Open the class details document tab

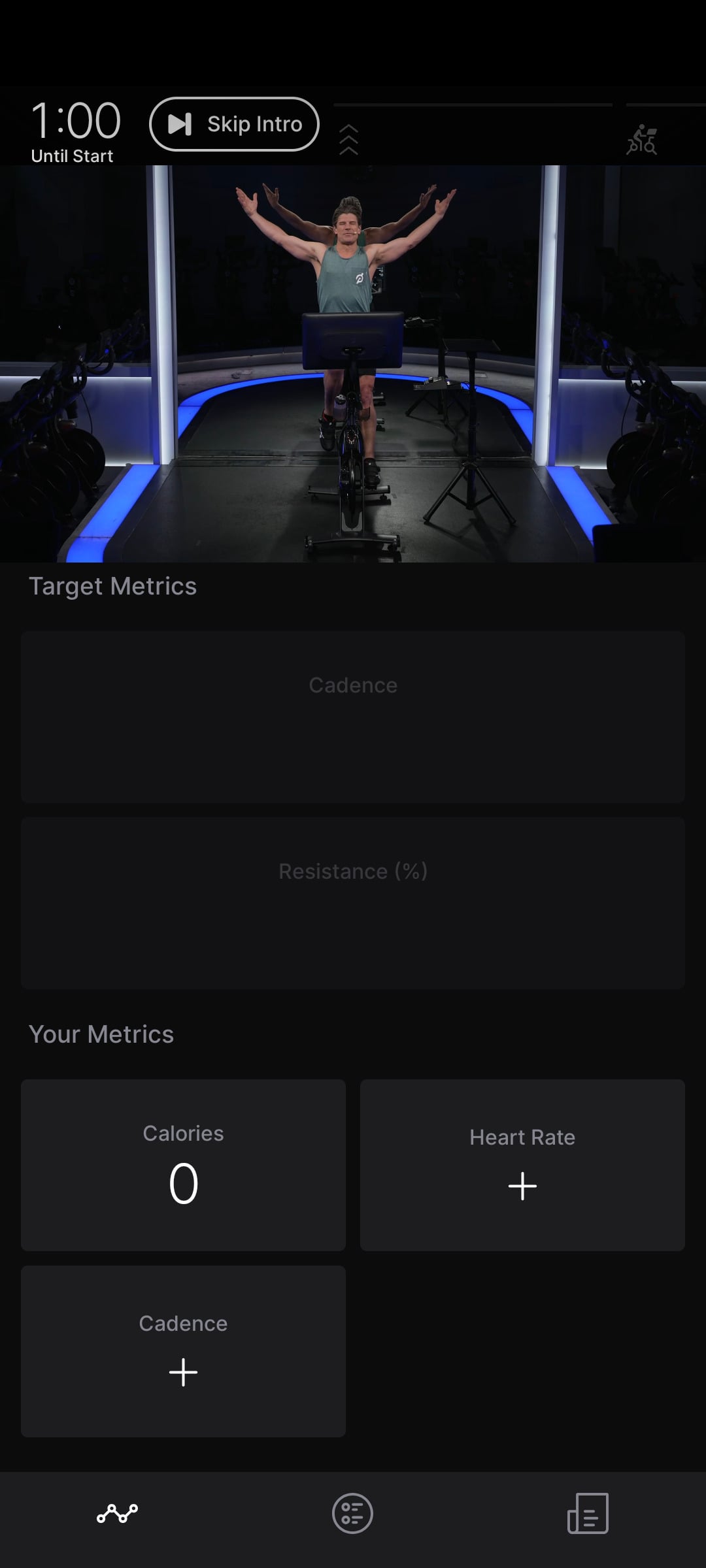click(x=588, y=1513)
